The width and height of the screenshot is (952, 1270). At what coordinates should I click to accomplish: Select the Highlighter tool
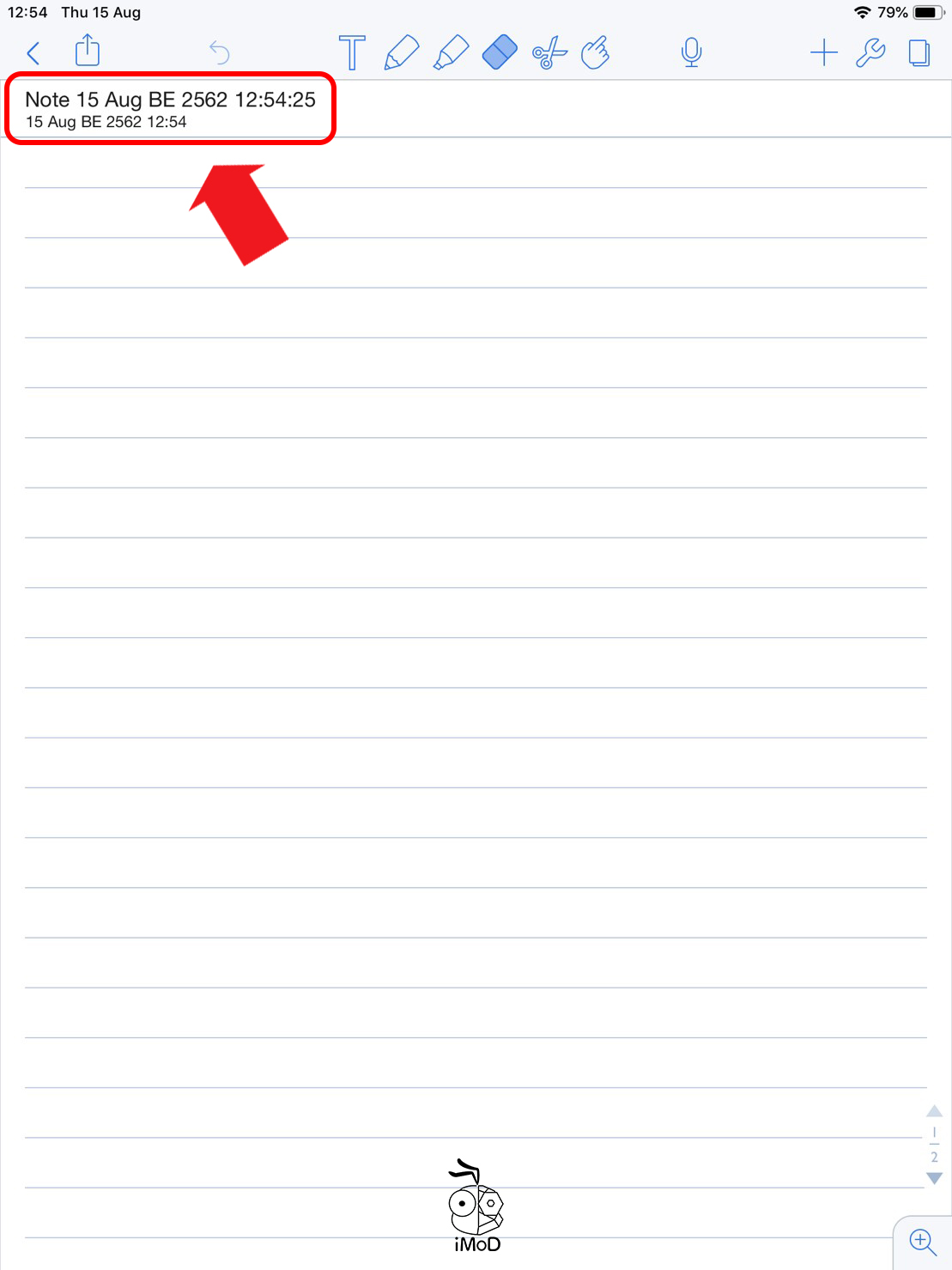tap(450, 52)
